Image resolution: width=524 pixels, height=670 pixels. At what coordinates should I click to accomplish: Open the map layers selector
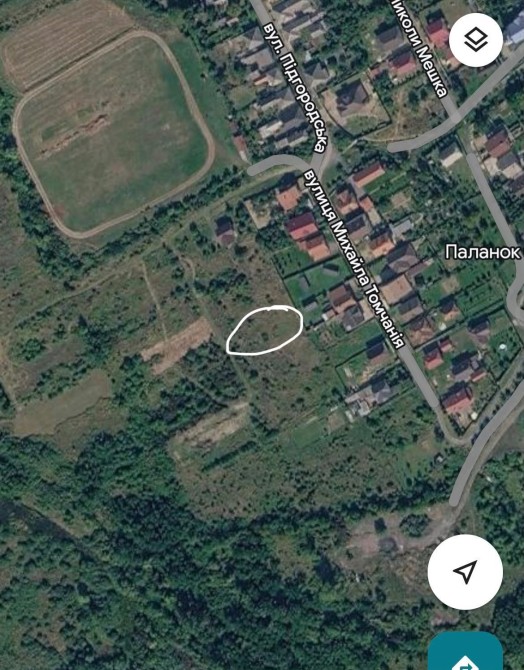(x=476, y=40)
